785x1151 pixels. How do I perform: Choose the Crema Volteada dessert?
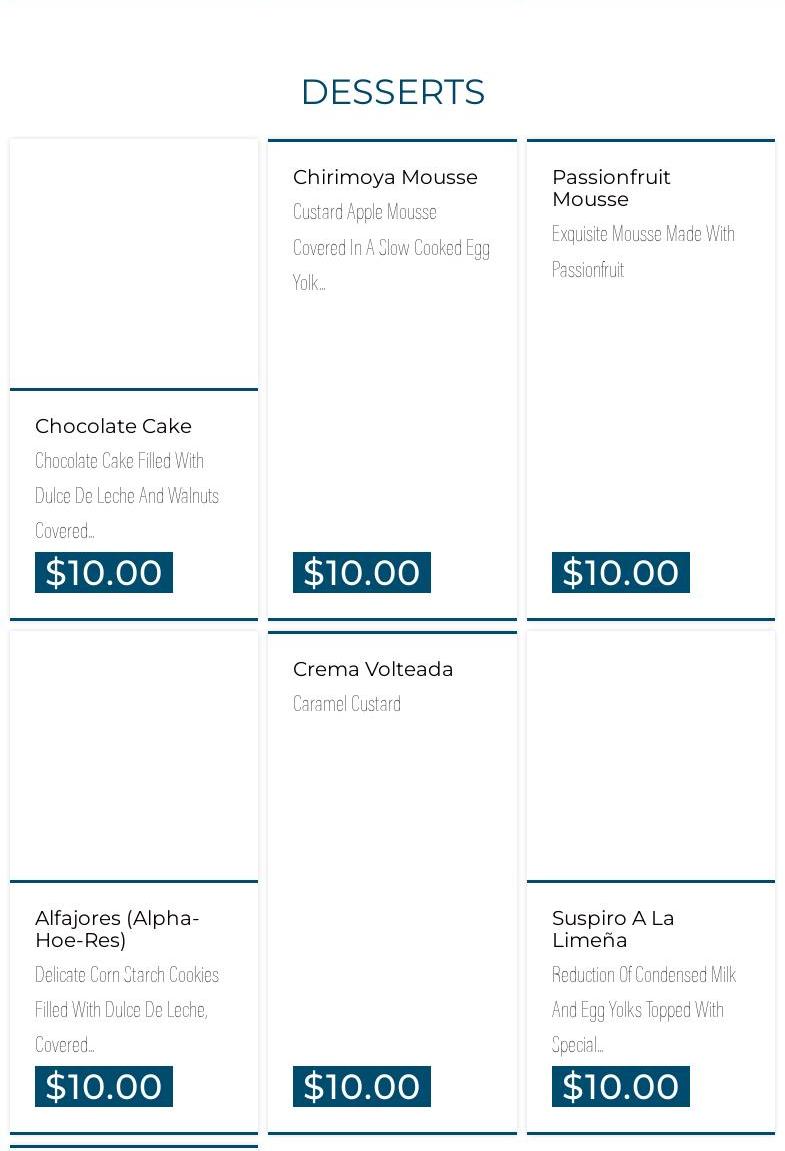point(373,669)
